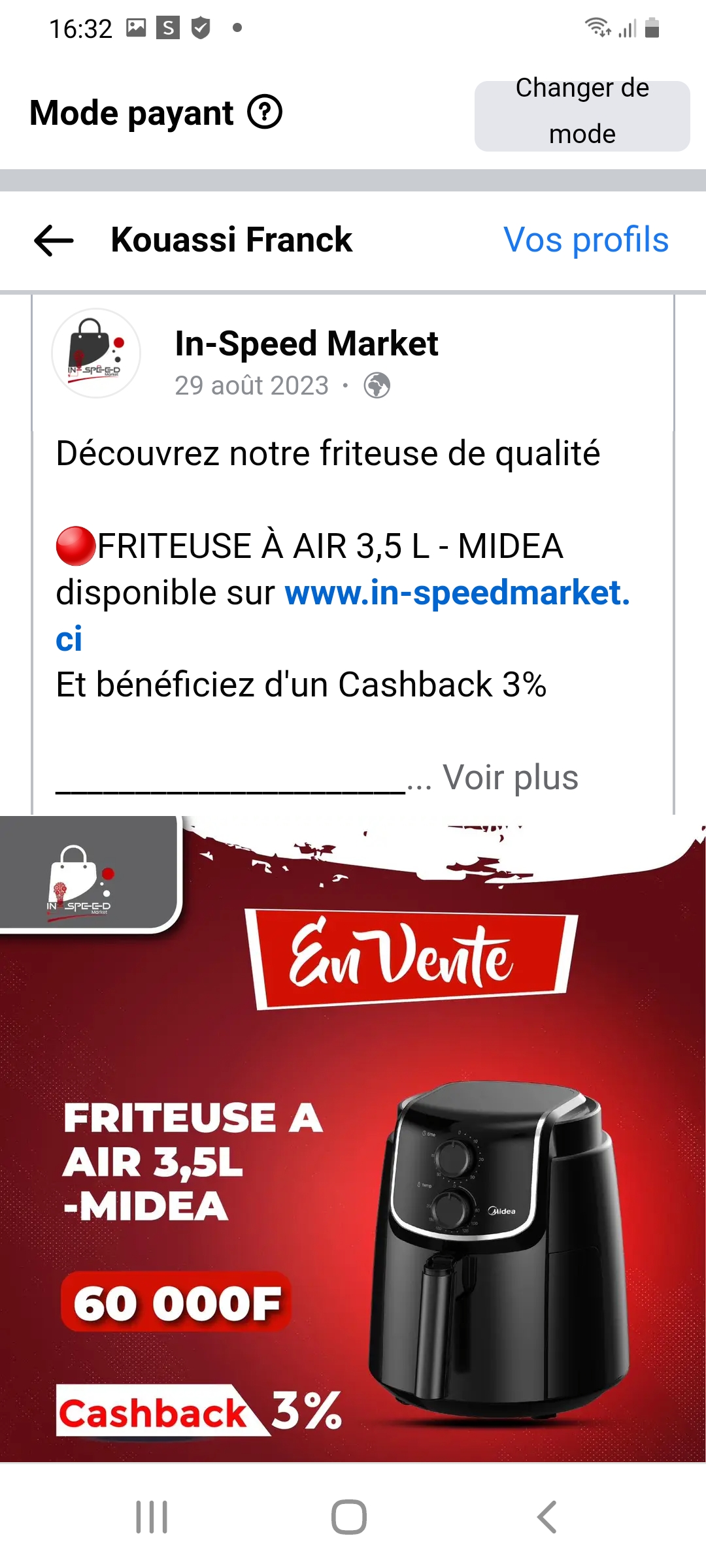Open Vos profils
This screenshot has height=1568, width=706.
pyautogui.click(x=586, y=240)
